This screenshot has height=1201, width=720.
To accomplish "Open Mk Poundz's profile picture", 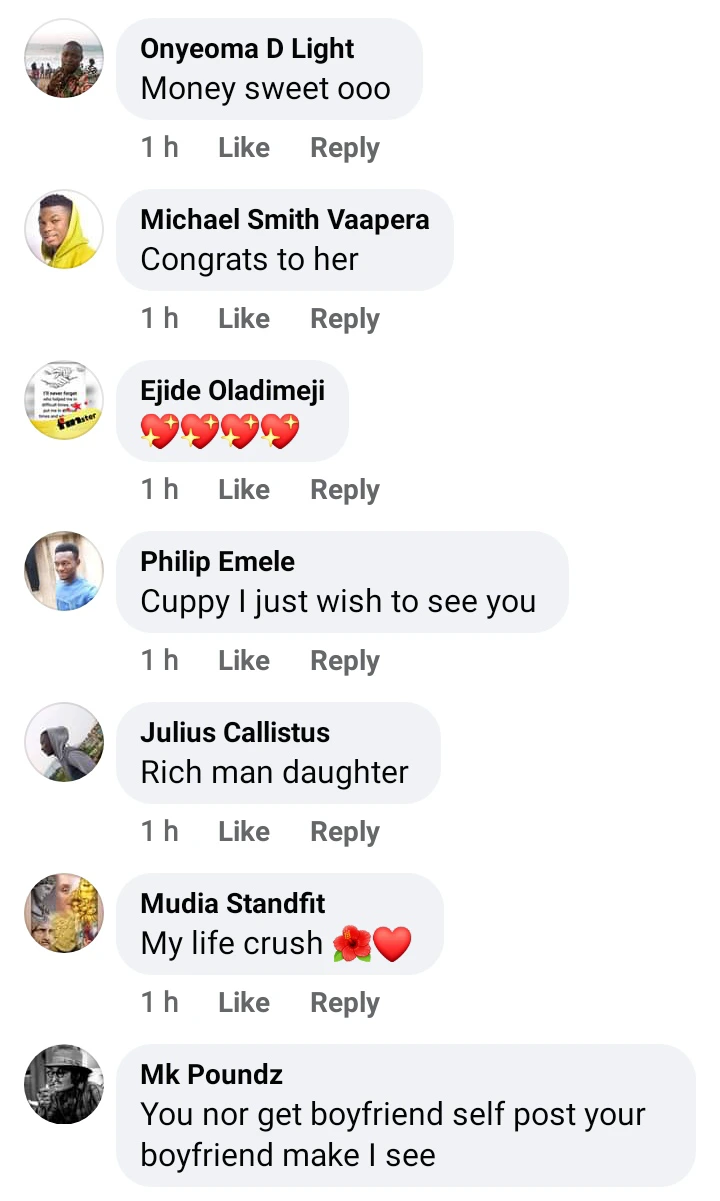I will point(64,1084).
